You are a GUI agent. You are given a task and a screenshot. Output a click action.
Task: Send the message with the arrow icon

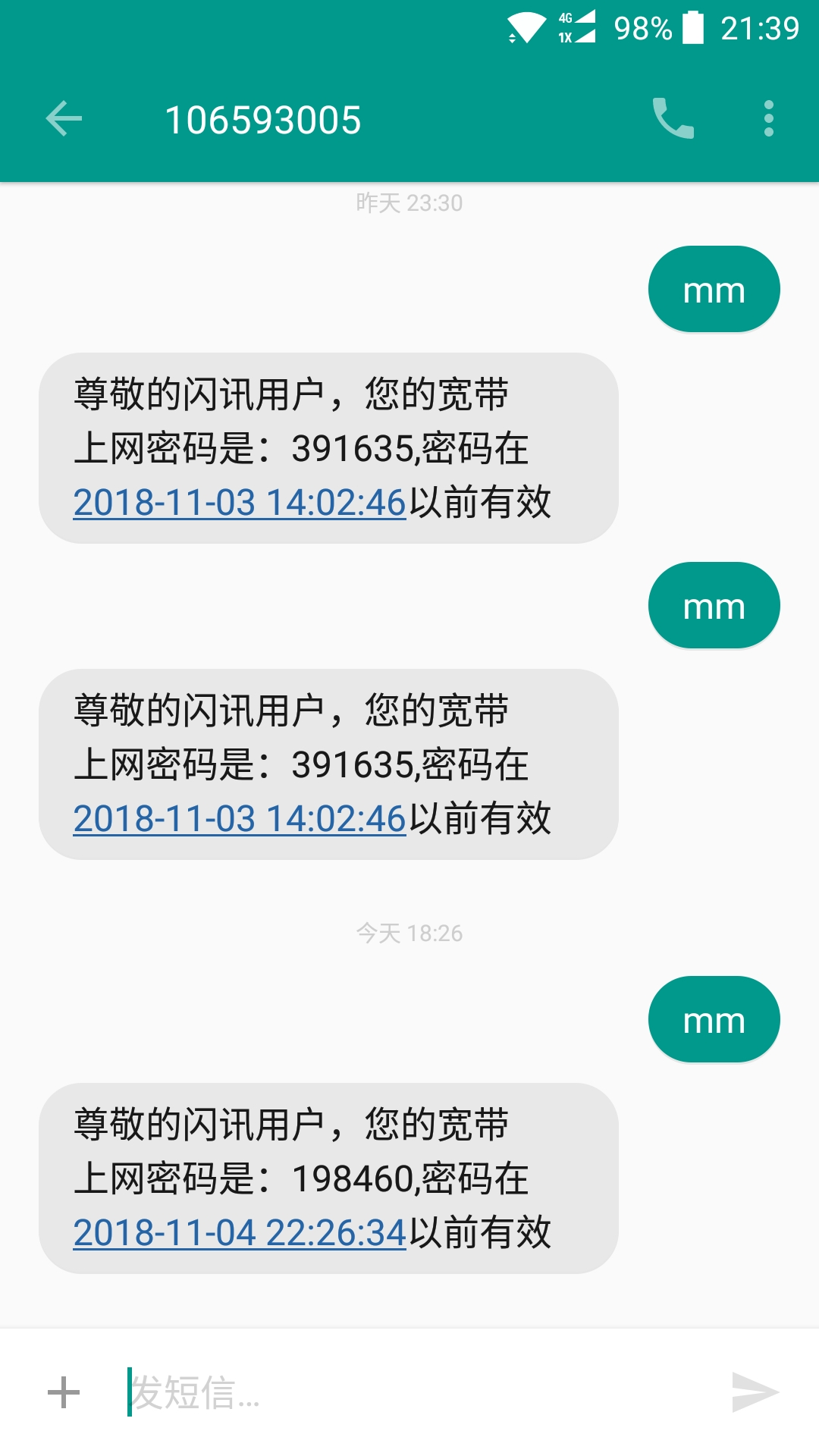(x=755, y=1392)
